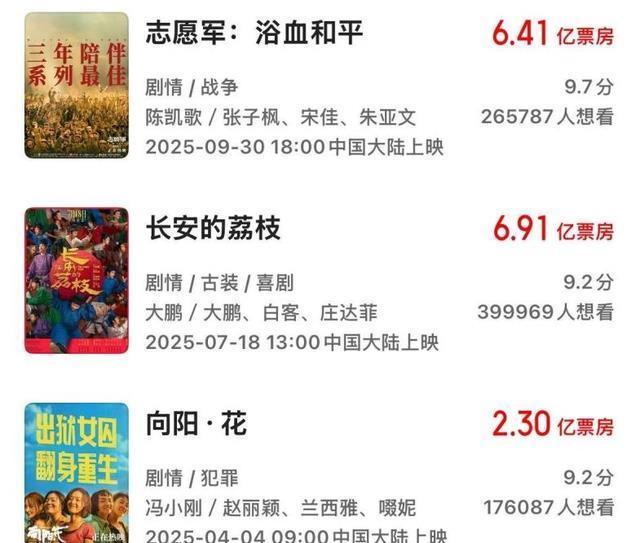The height and width of the screenshot is (543, 640).
Task: View details for 长安的荔枝
Action: [213, 229]
